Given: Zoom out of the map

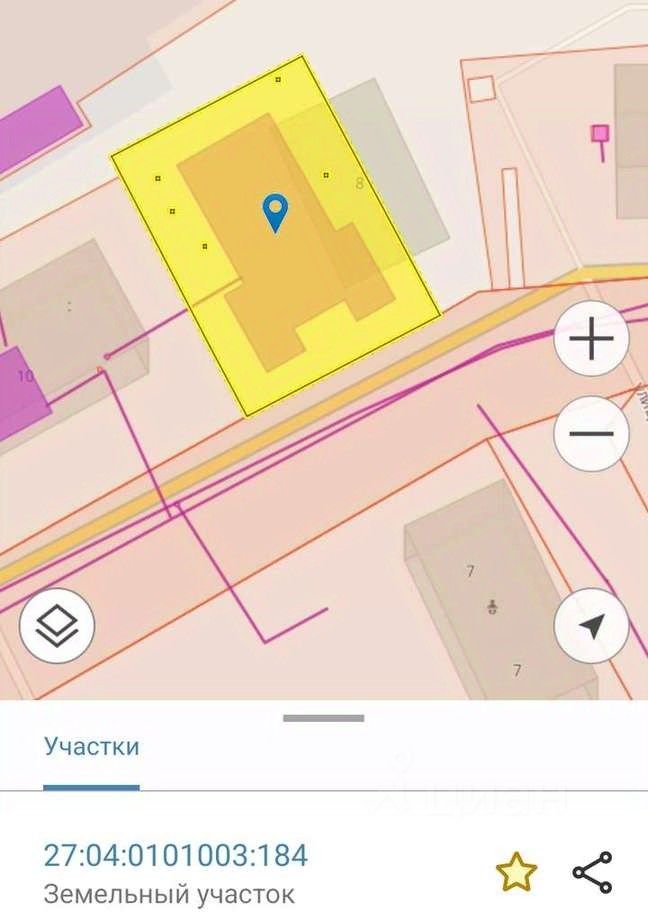Looking at the screenshot, I should [591, 434].
